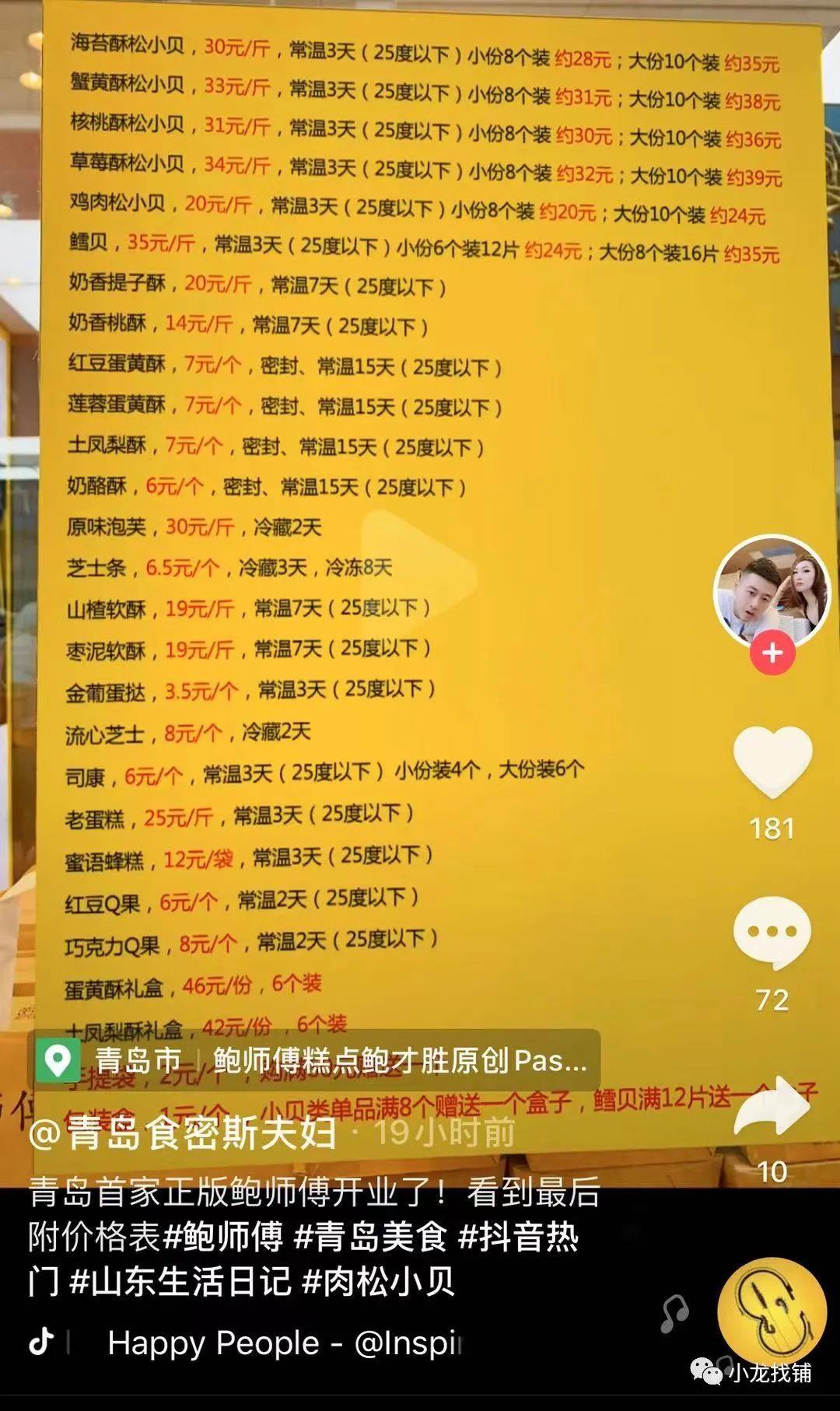
Task: Open the comments section
Action: click(x=772, y=933)
